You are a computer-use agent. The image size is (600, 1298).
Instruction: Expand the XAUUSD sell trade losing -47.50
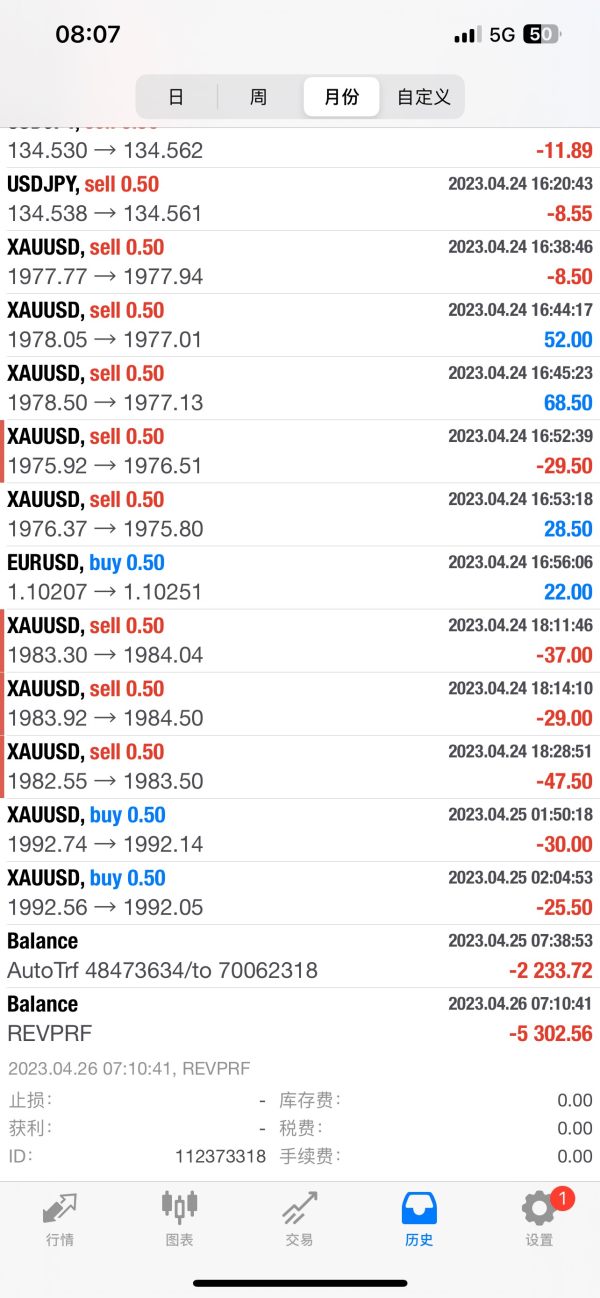pyautogui.click(x=300, y=766)
